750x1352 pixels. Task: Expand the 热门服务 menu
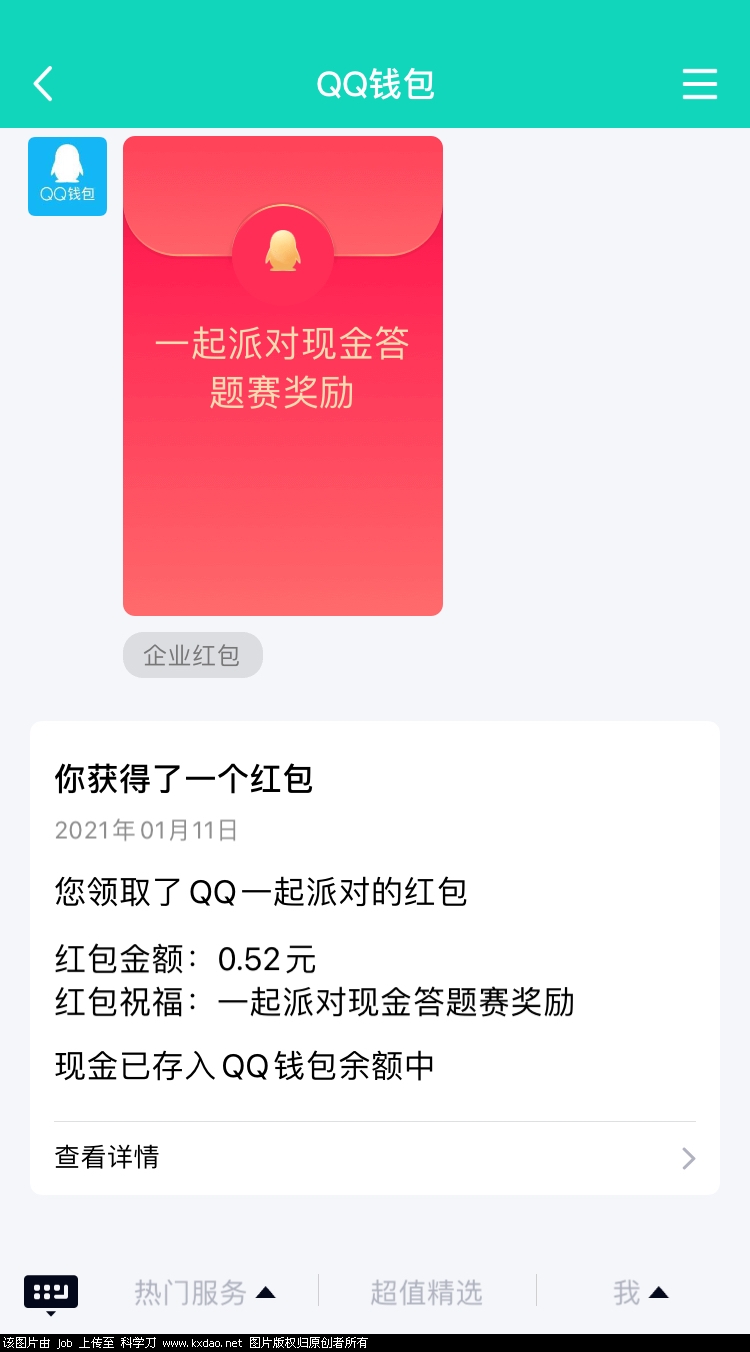point(204,1293)
